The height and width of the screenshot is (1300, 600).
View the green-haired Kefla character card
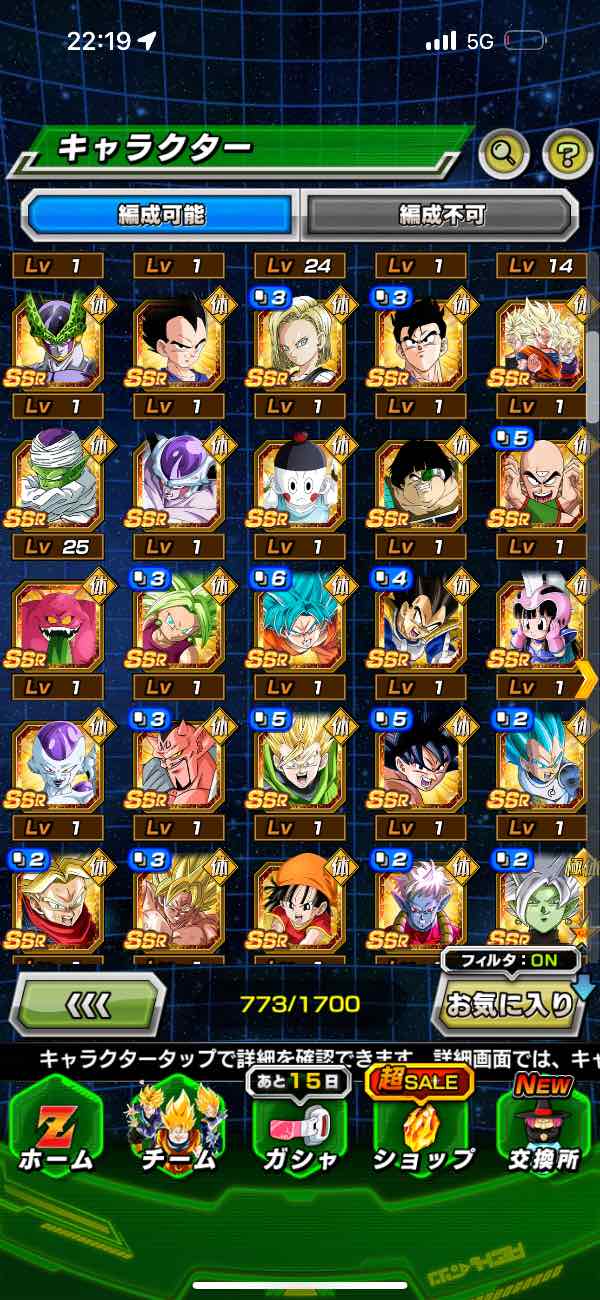click(178, 622)
